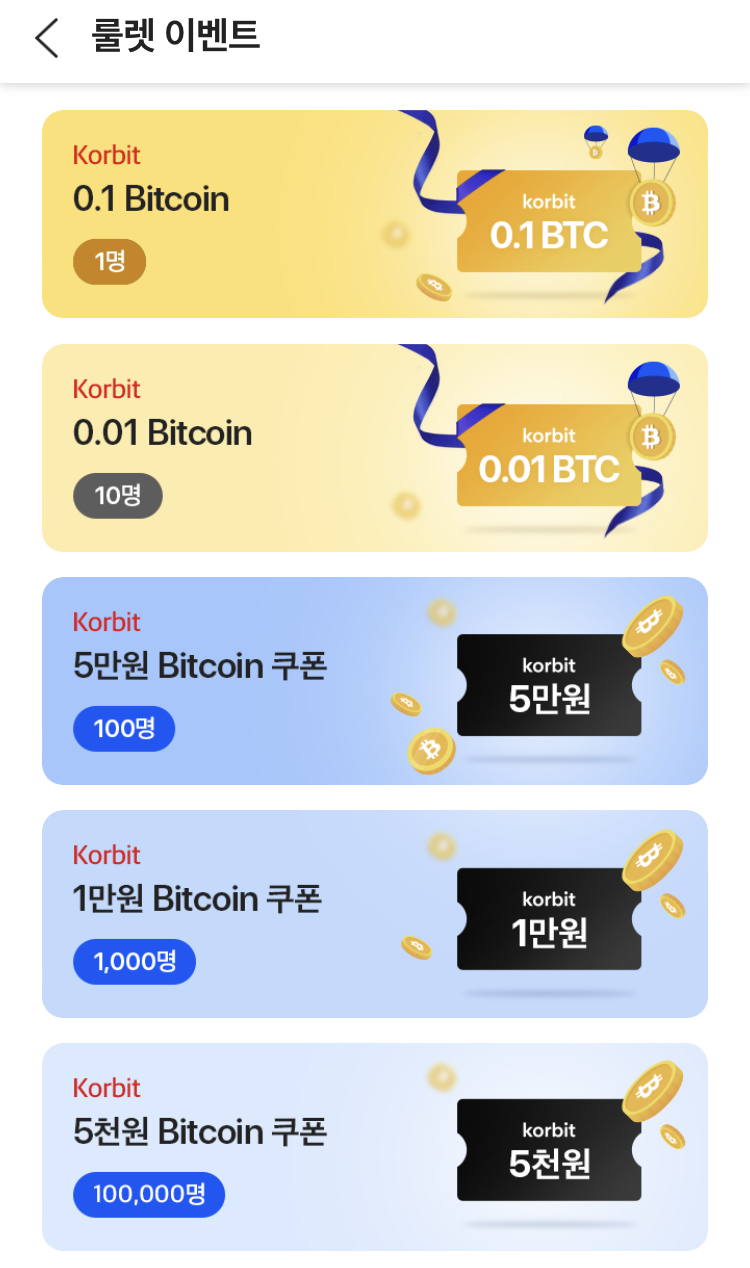The image size is (750, 1268).
Task: Select the 0.1 Bitcoin prize card
Action: click(374, 214)
